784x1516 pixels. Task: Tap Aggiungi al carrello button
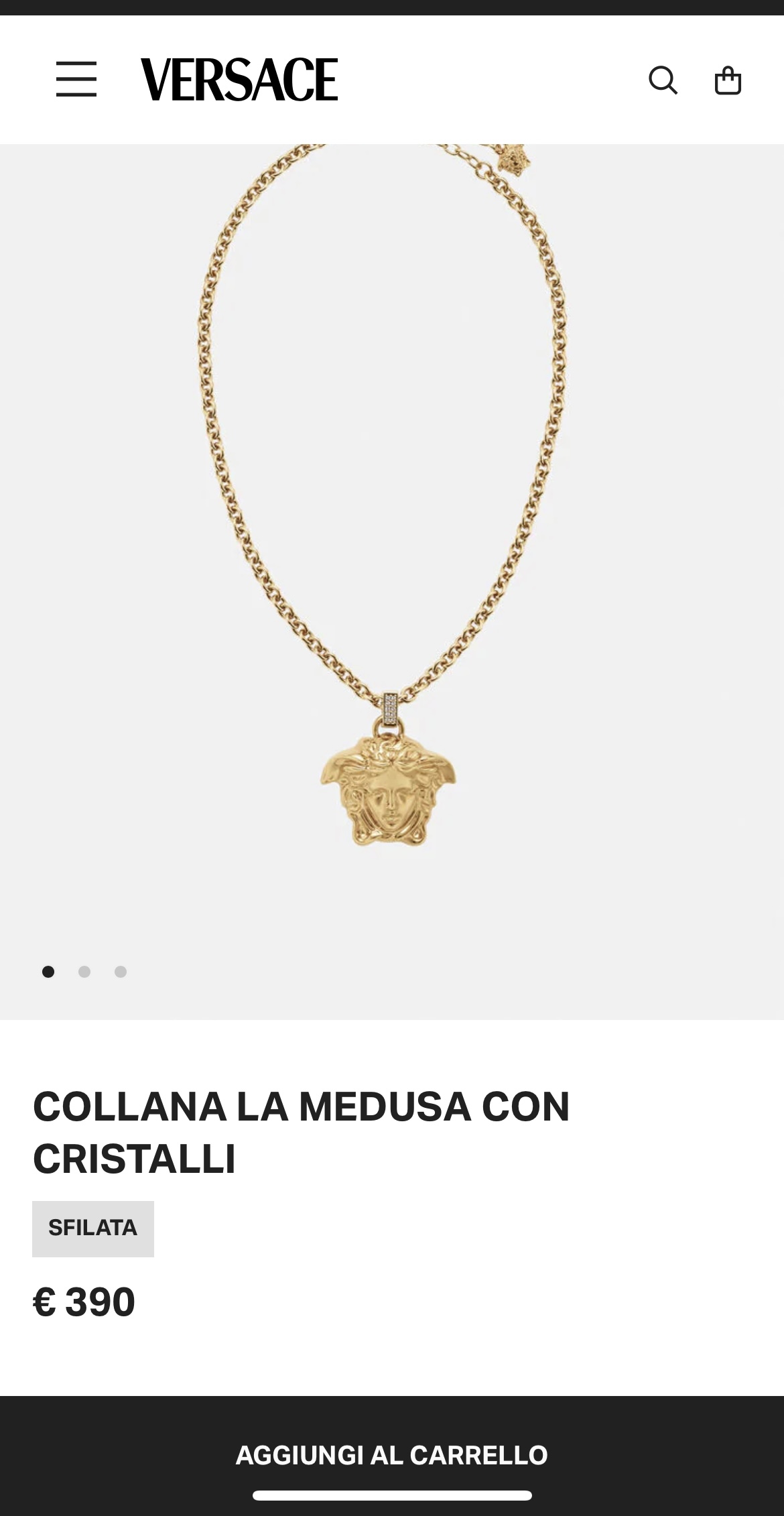pos(392,1455)
